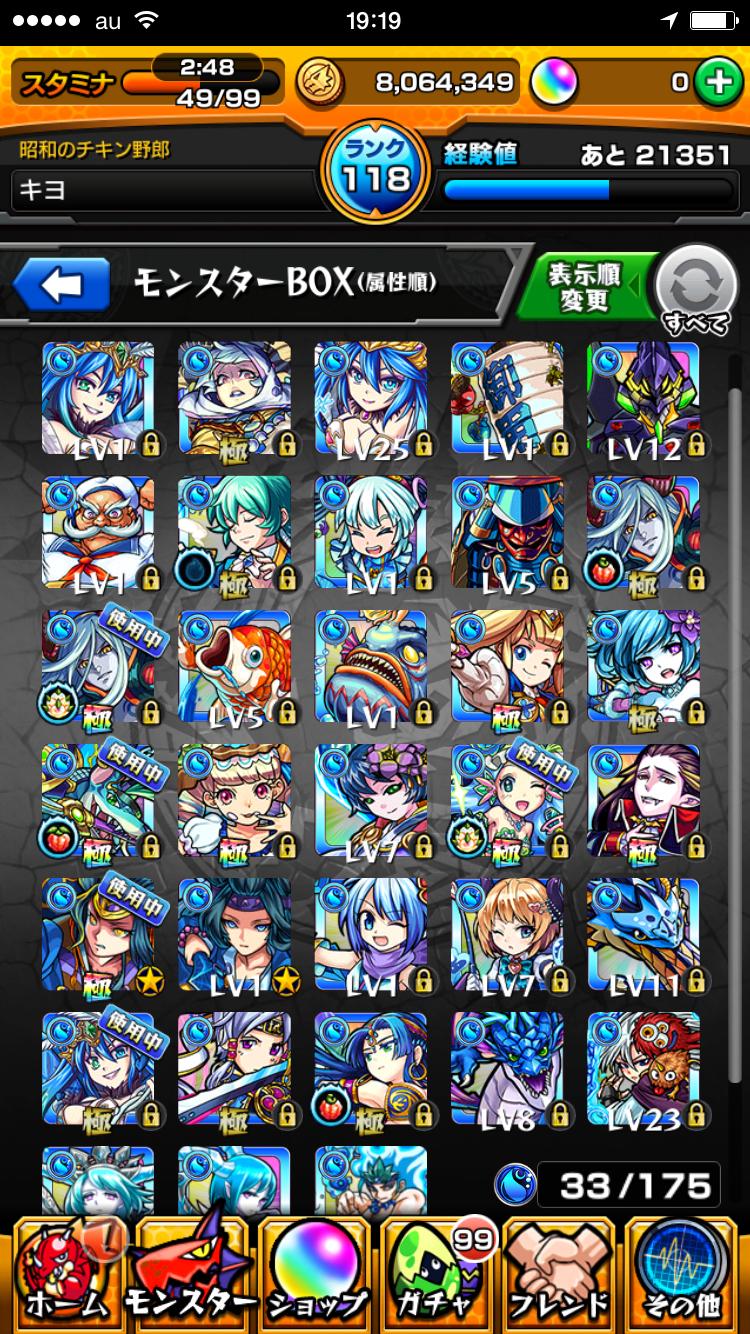Select the old sailor monster LV1
750x1334 pixels.
tap(98, 533)
